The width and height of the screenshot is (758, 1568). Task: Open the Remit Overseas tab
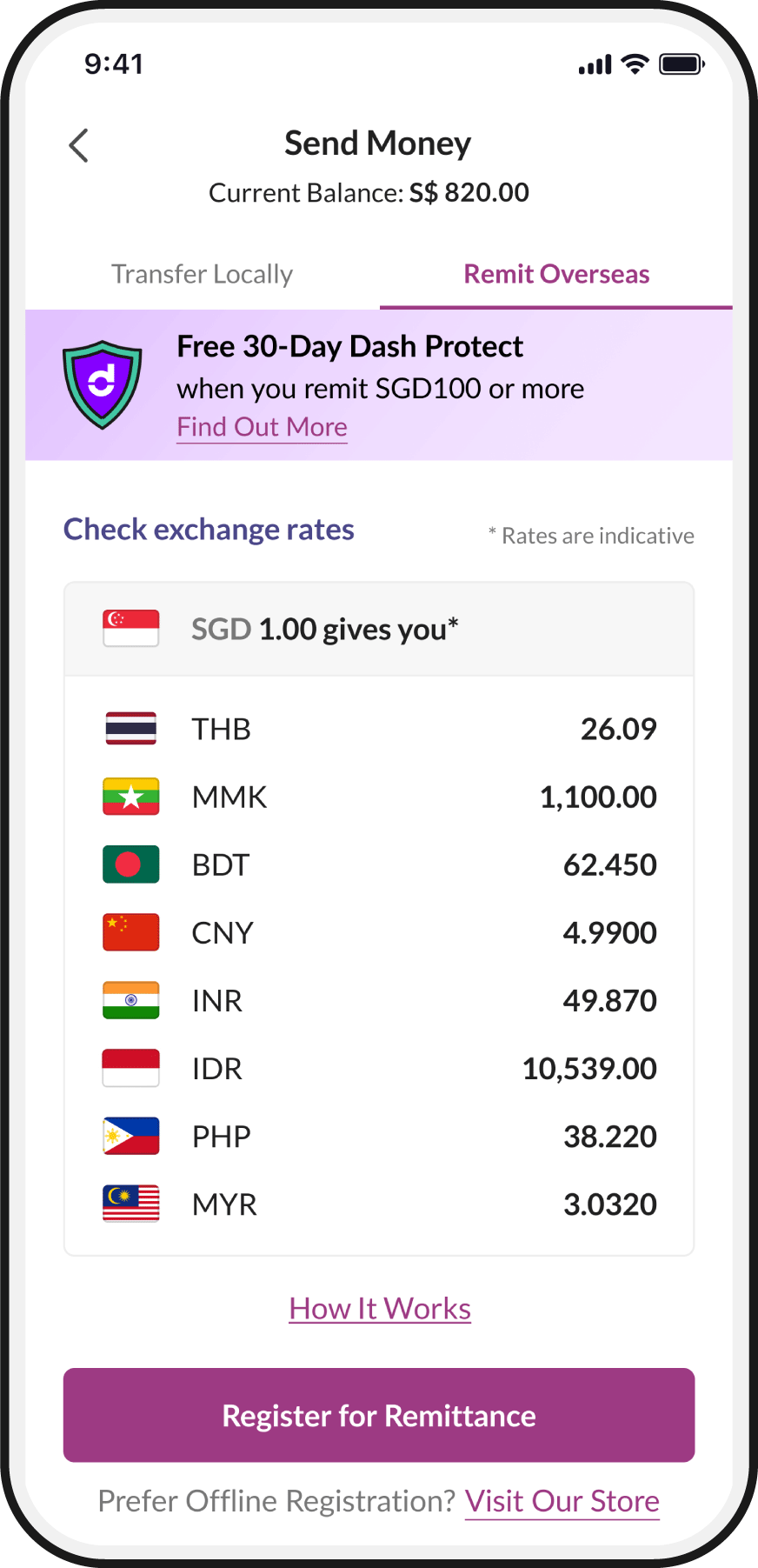556,274
